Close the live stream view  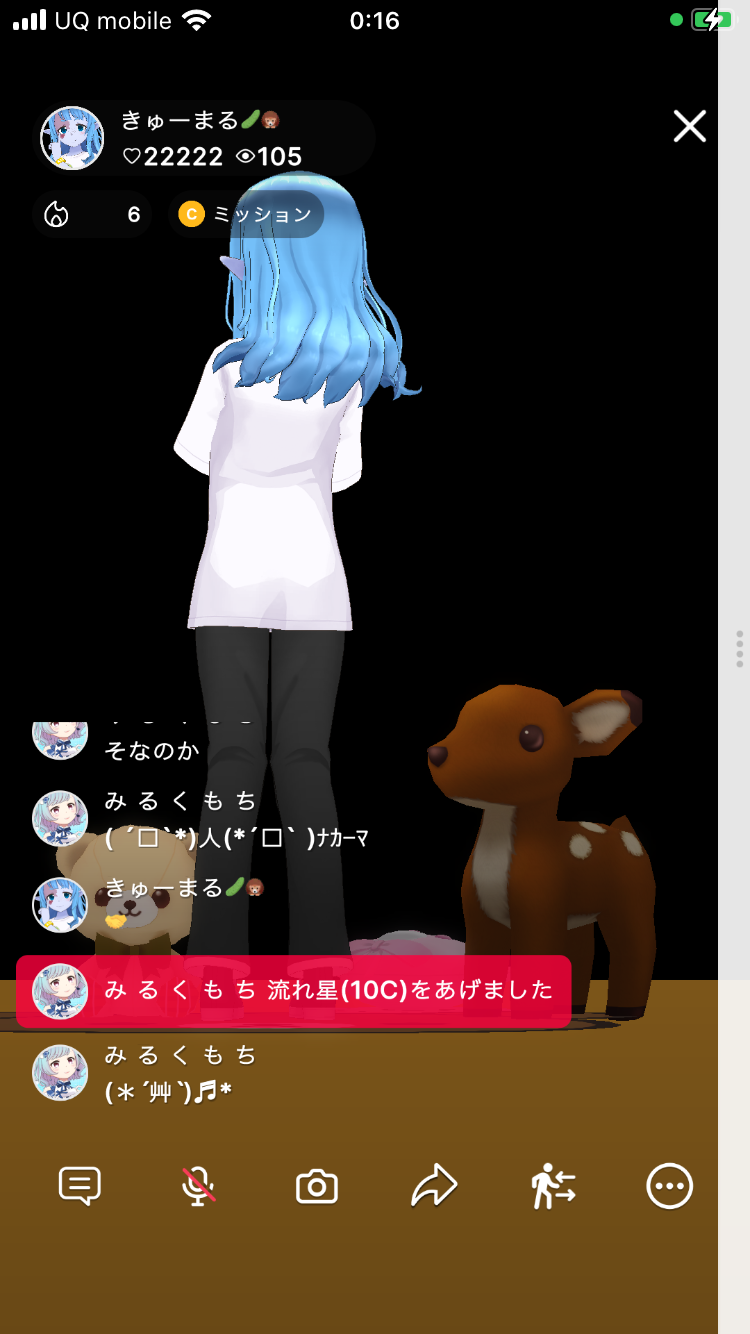pos(689,127)
